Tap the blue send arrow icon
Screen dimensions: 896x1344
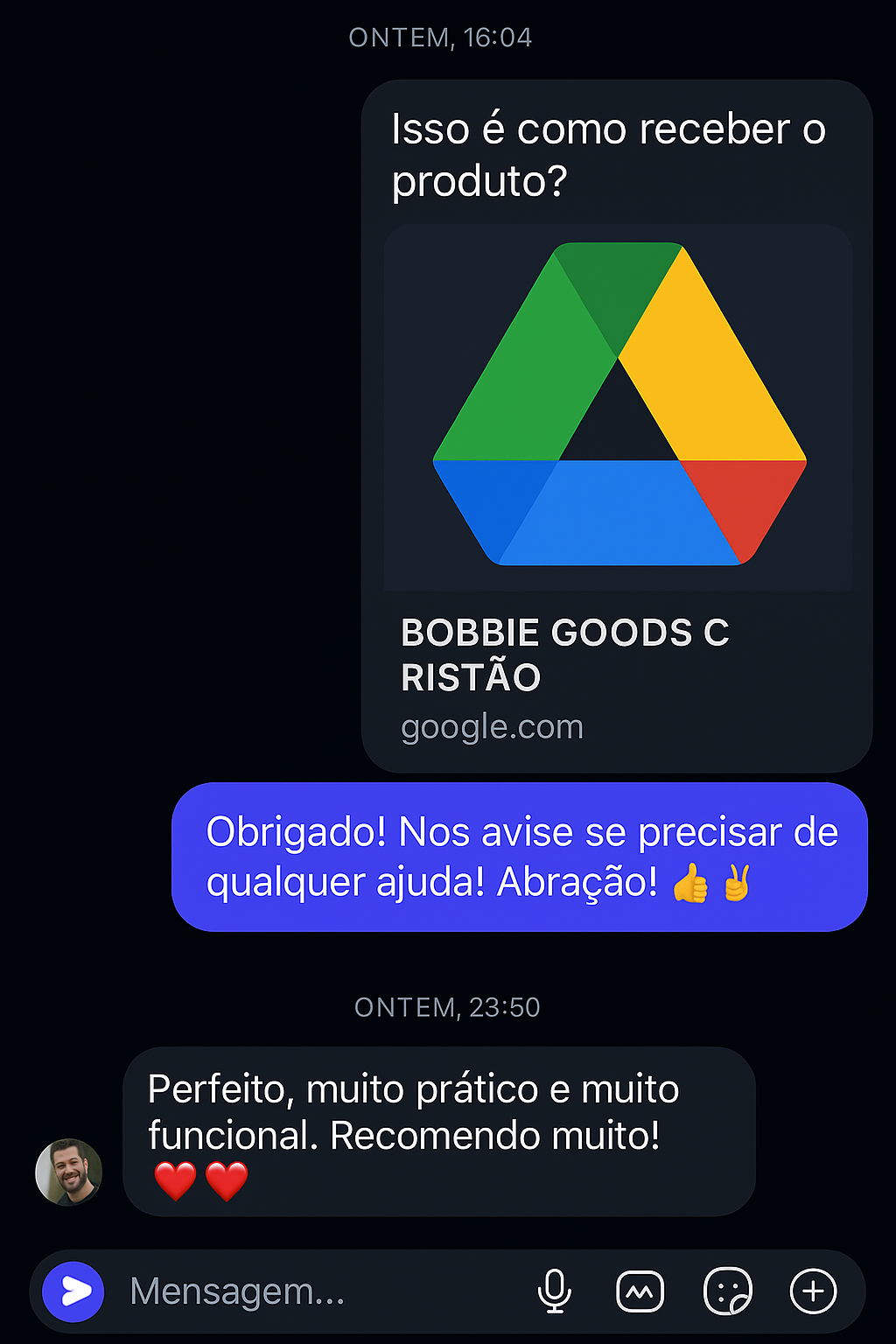tap(77, 1291)
